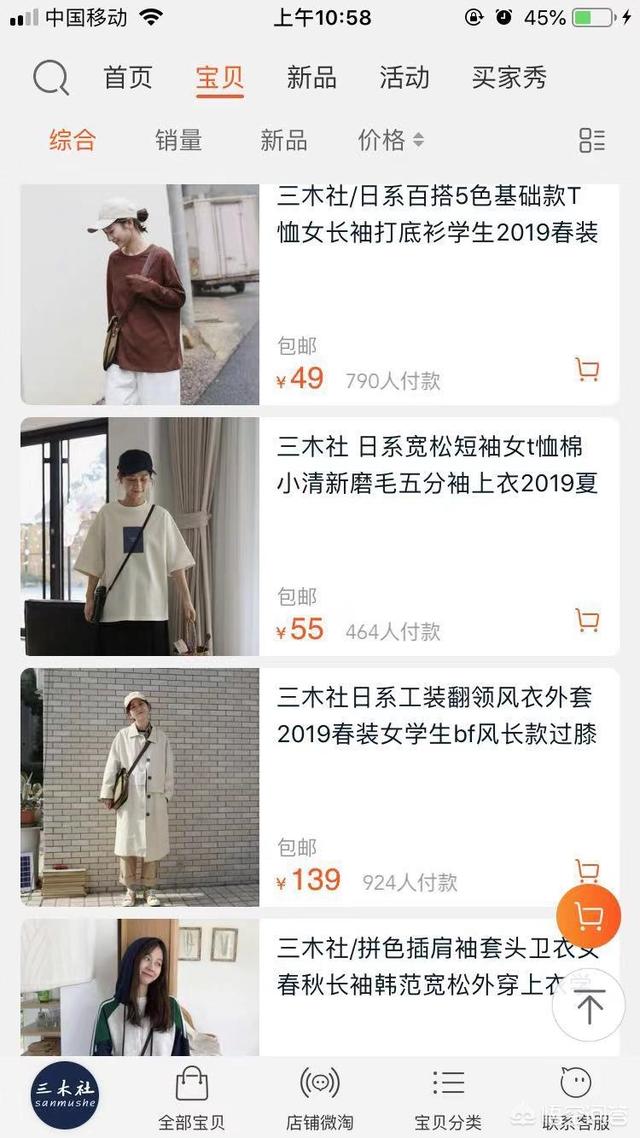Open the 拼色插肩袖套头卫衣 product
This screenshot has width=640, height=1138.
(x=420, y=967)
